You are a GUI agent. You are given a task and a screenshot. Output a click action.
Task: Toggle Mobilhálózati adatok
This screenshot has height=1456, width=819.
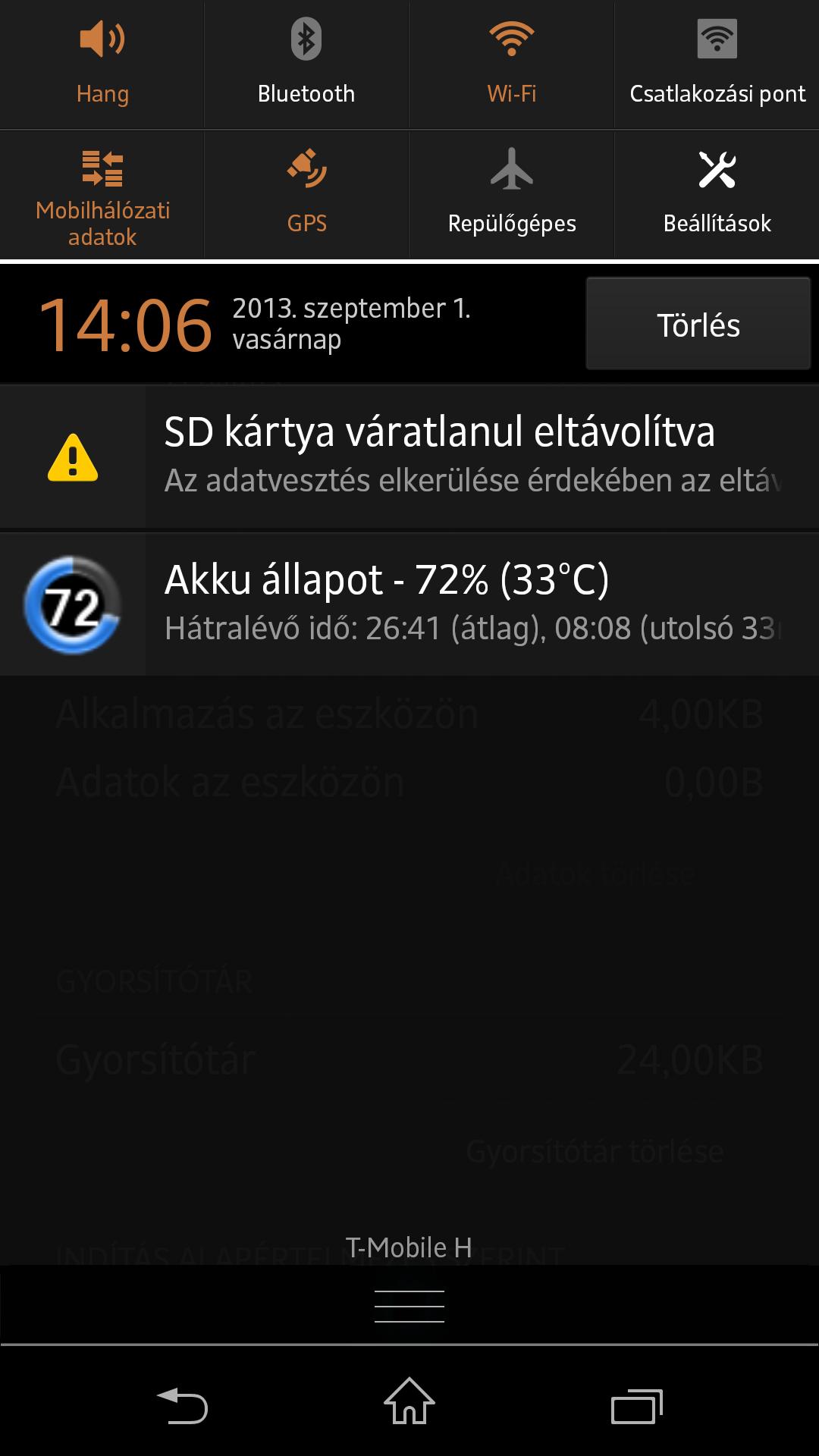coord(102,195)
